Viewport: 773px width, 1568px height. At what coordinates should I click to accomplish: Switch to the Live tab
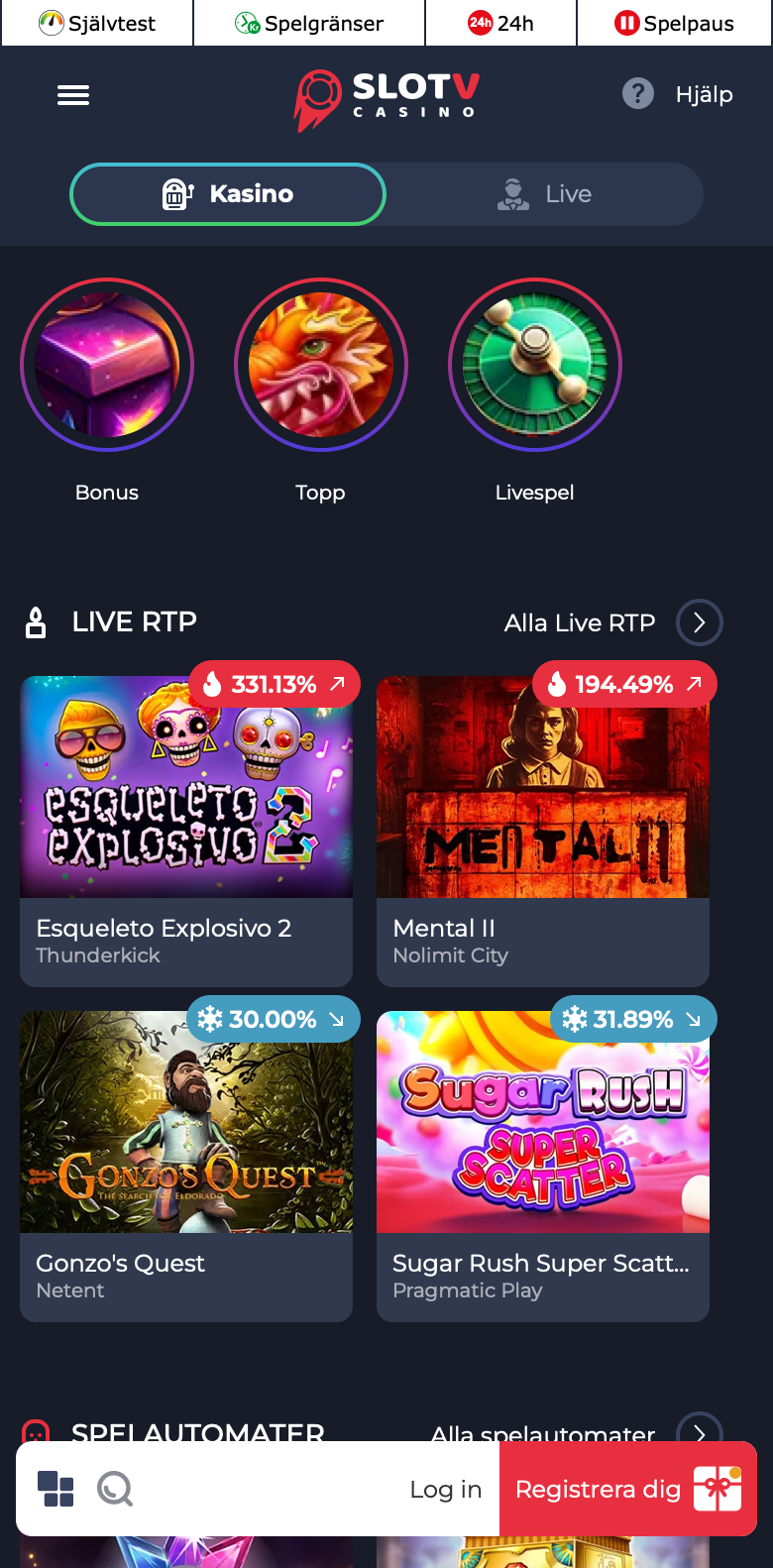(x=544, y=194)
